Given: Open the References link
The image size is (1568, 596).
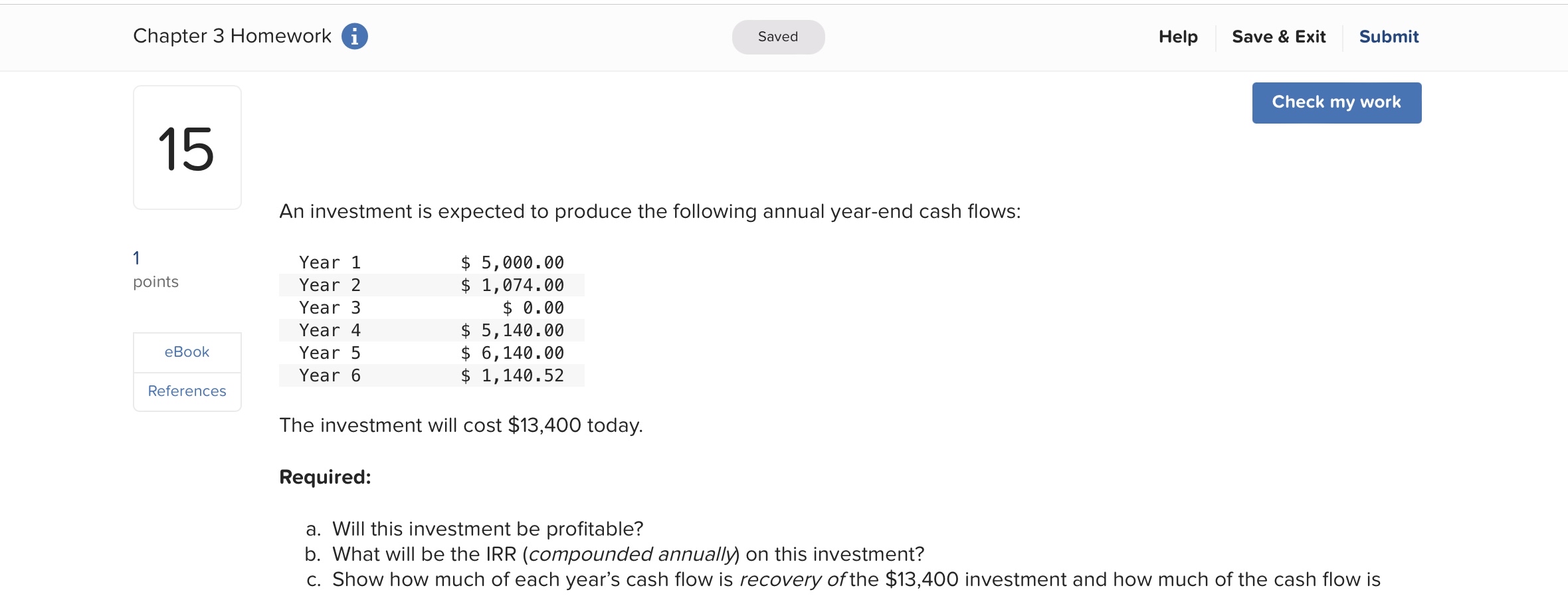Looking at the screenshot, I should point(187,391).
